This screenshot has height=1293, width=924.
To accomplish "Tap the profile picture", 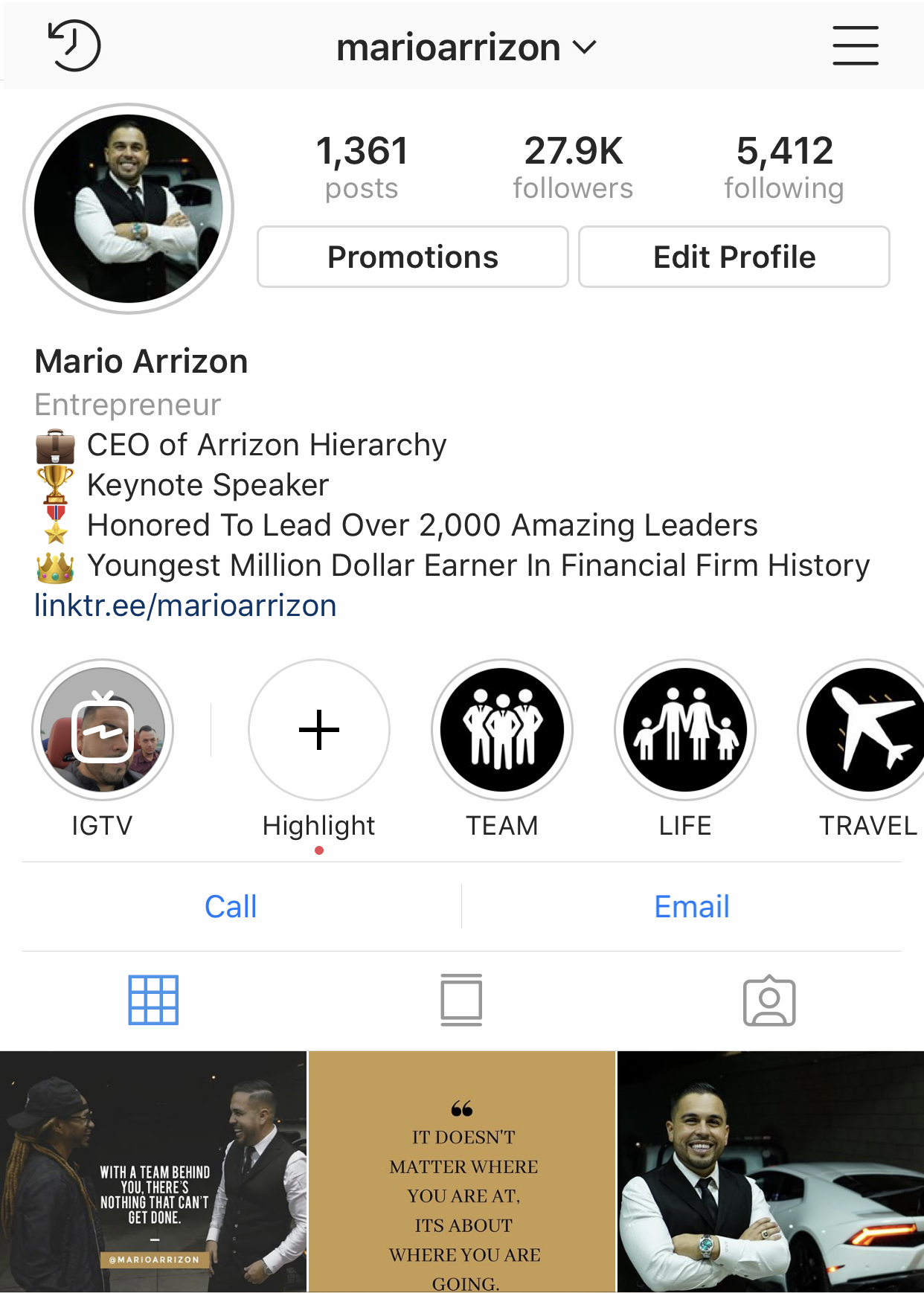I will coord(129,208).
